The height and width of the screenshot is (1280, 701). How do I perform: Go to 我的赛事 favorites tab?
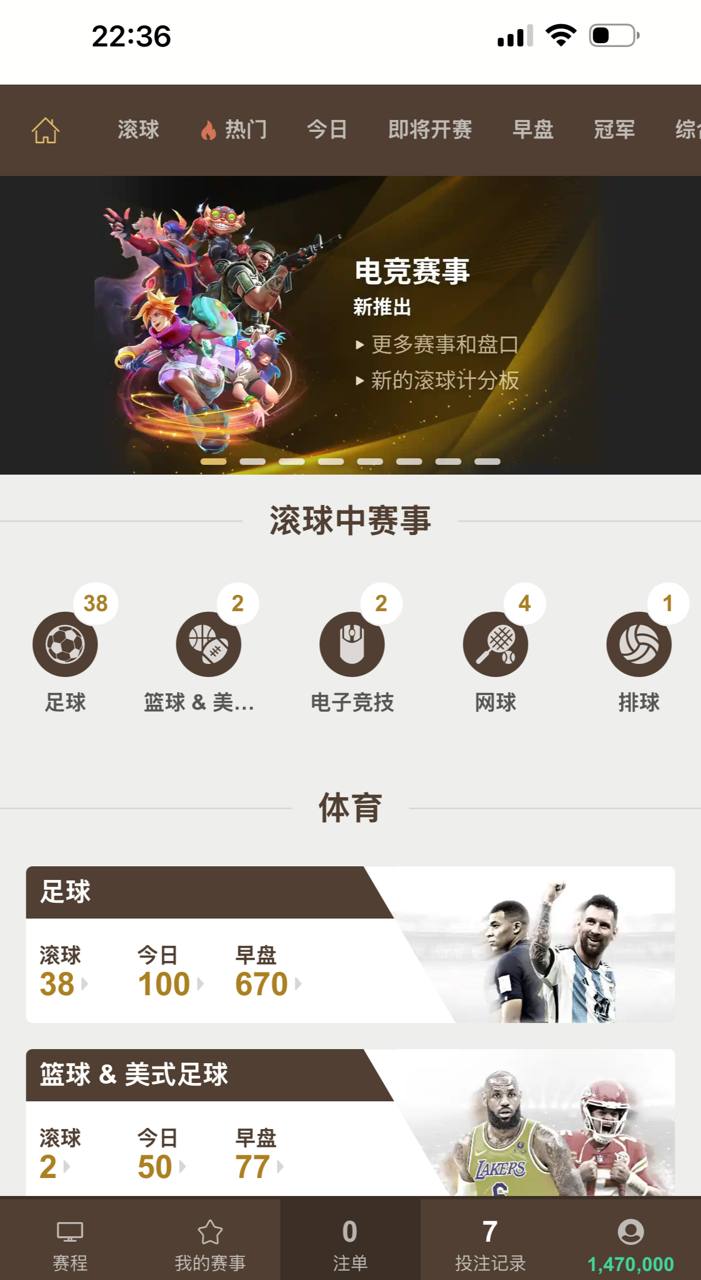(x=210, y=1245)
